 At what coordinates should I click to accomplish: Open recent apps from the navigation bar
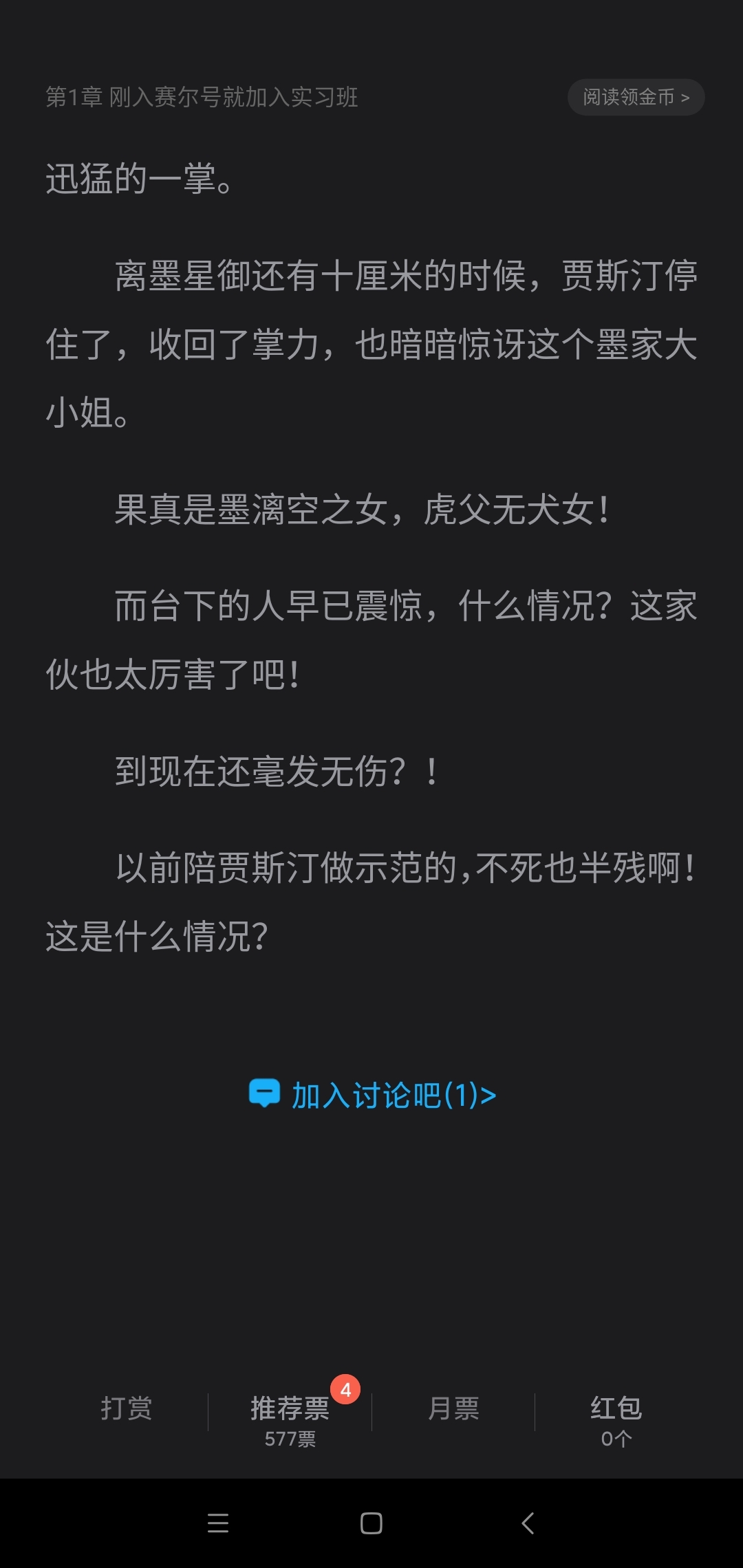[x=218, y=1523]
